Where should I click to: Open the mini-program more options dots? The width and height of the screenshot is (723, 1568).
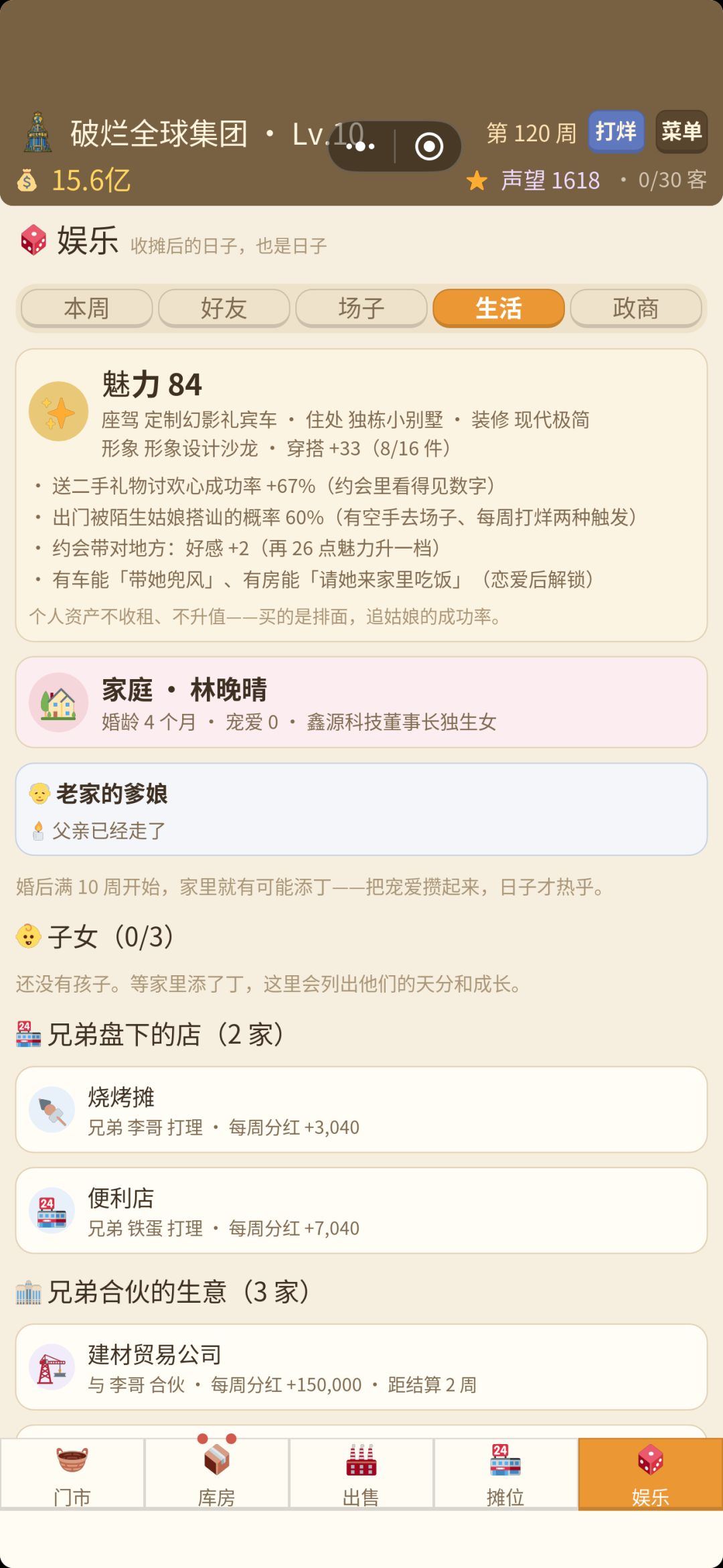[x=361, y=146]
